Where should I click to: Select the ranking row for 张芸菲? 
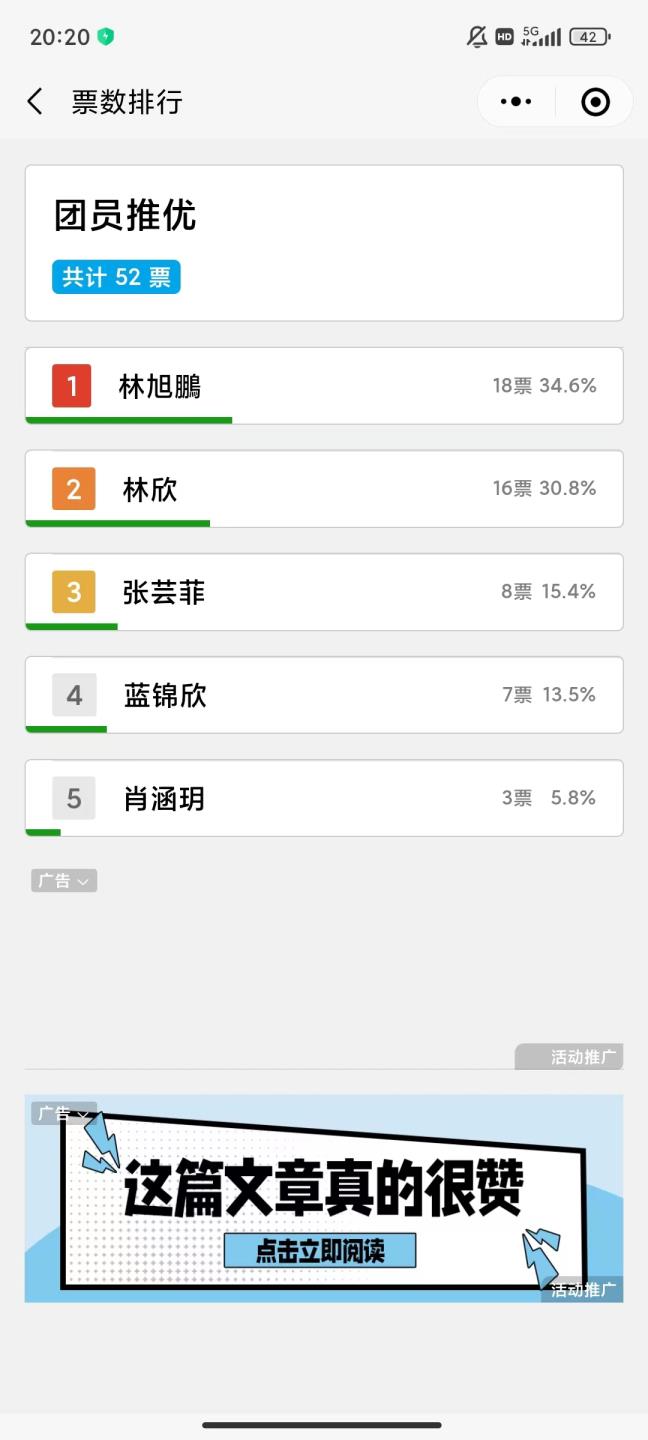point(324,592)
